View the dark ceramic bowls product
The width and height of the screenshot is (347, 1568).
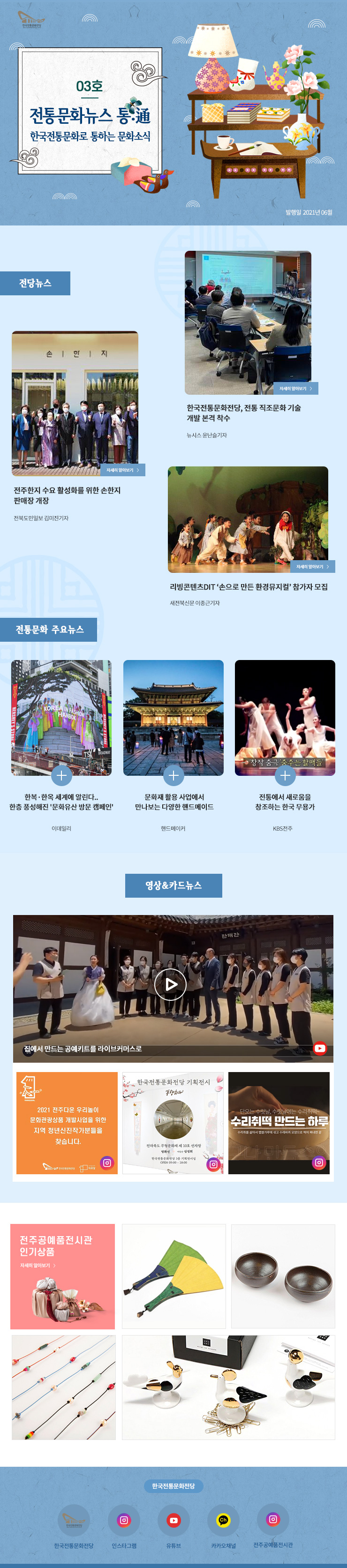[283, 1276]
